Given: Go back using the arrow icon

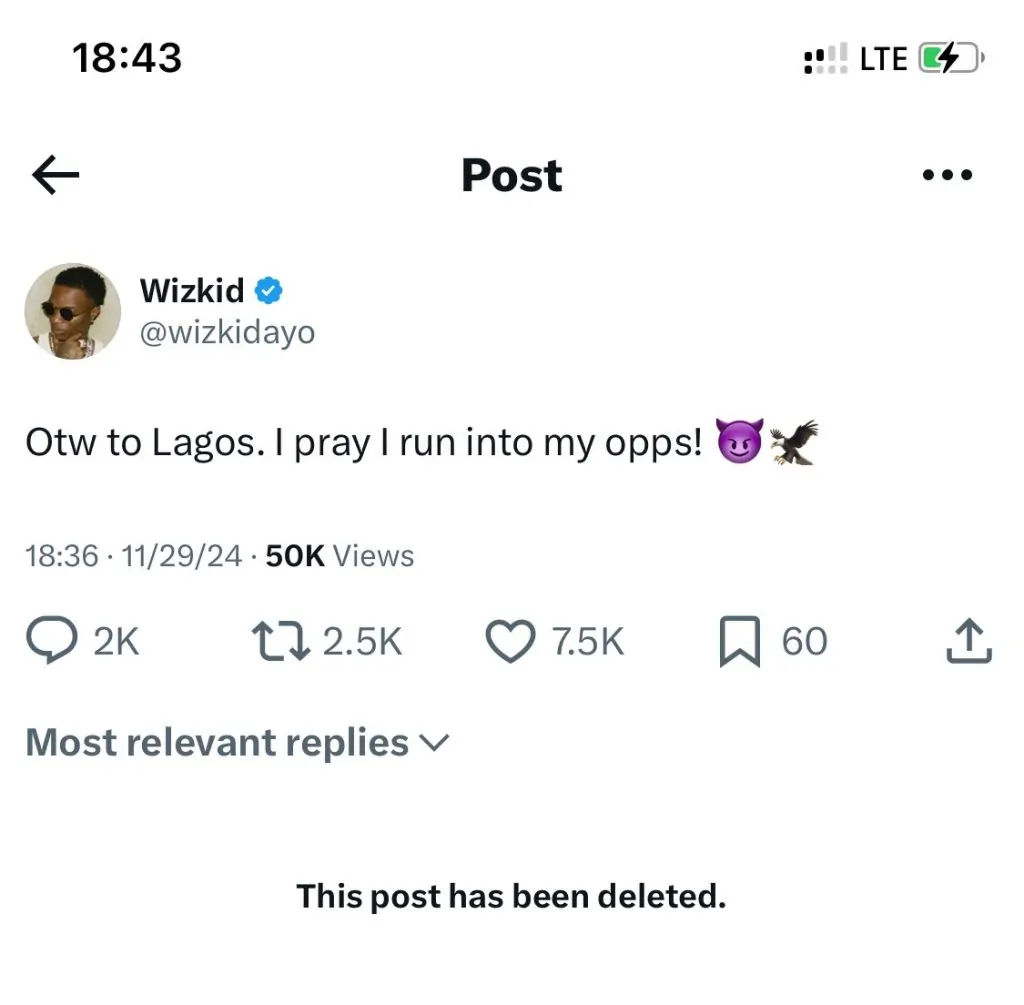Looking at the screenshot, I should pos(56,176).
